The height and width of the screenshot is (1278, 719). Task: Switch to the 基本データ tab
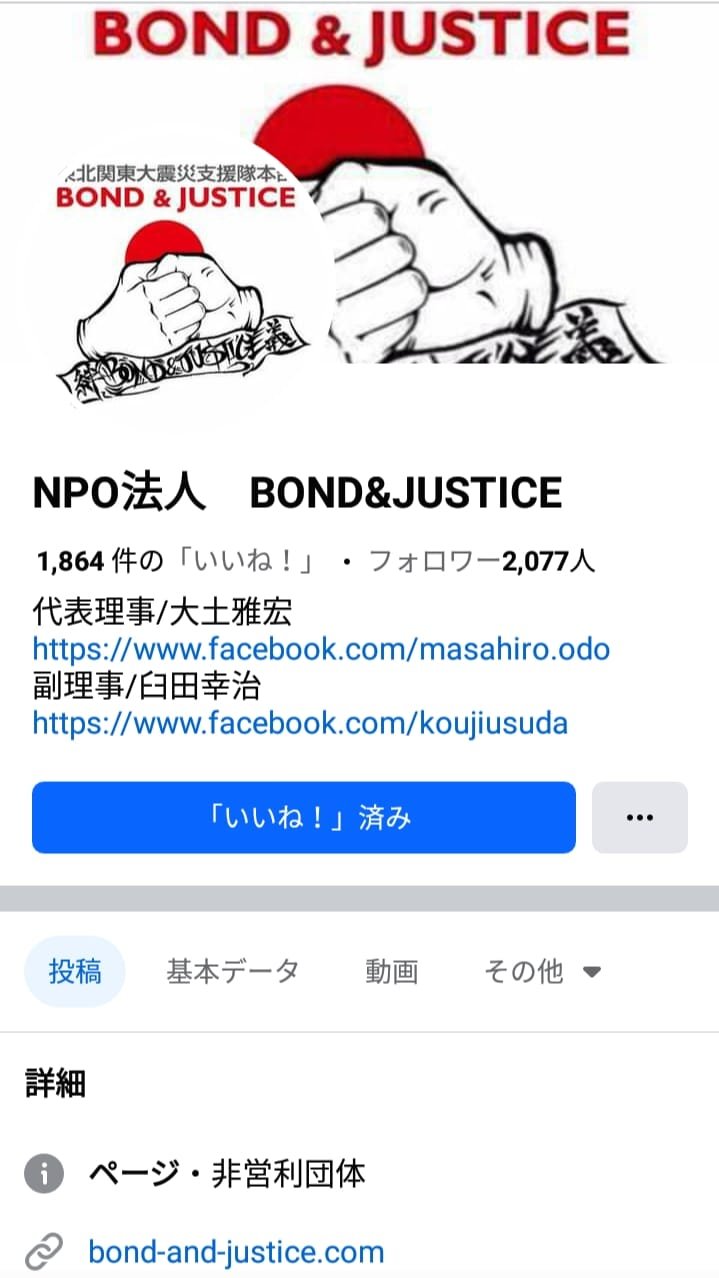pos(232,971)
